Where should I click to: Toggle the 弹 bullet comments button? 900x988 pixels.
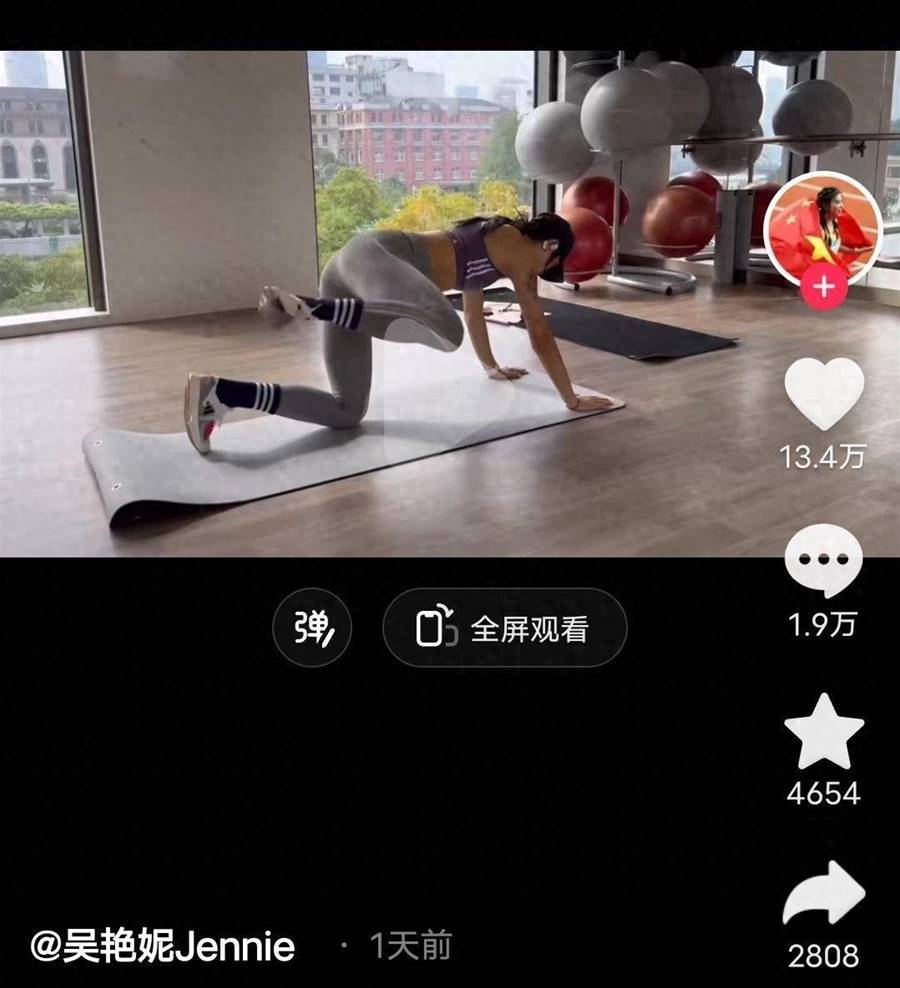[x=312, y=628]
